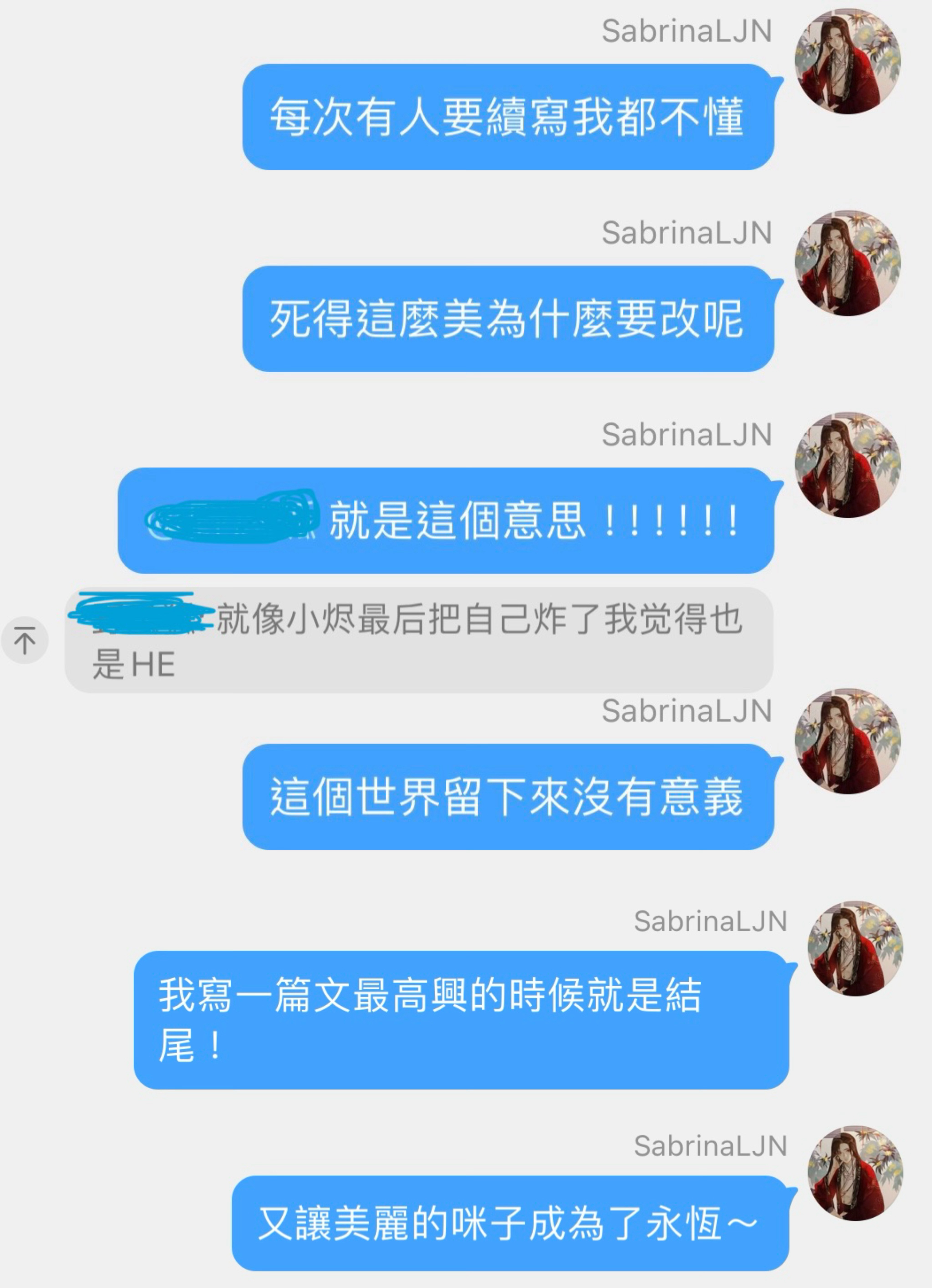Open SabrinaLJN's avatar beside 每次有人要續寫我都不懂
The image size is (932, 1288).
847,61
